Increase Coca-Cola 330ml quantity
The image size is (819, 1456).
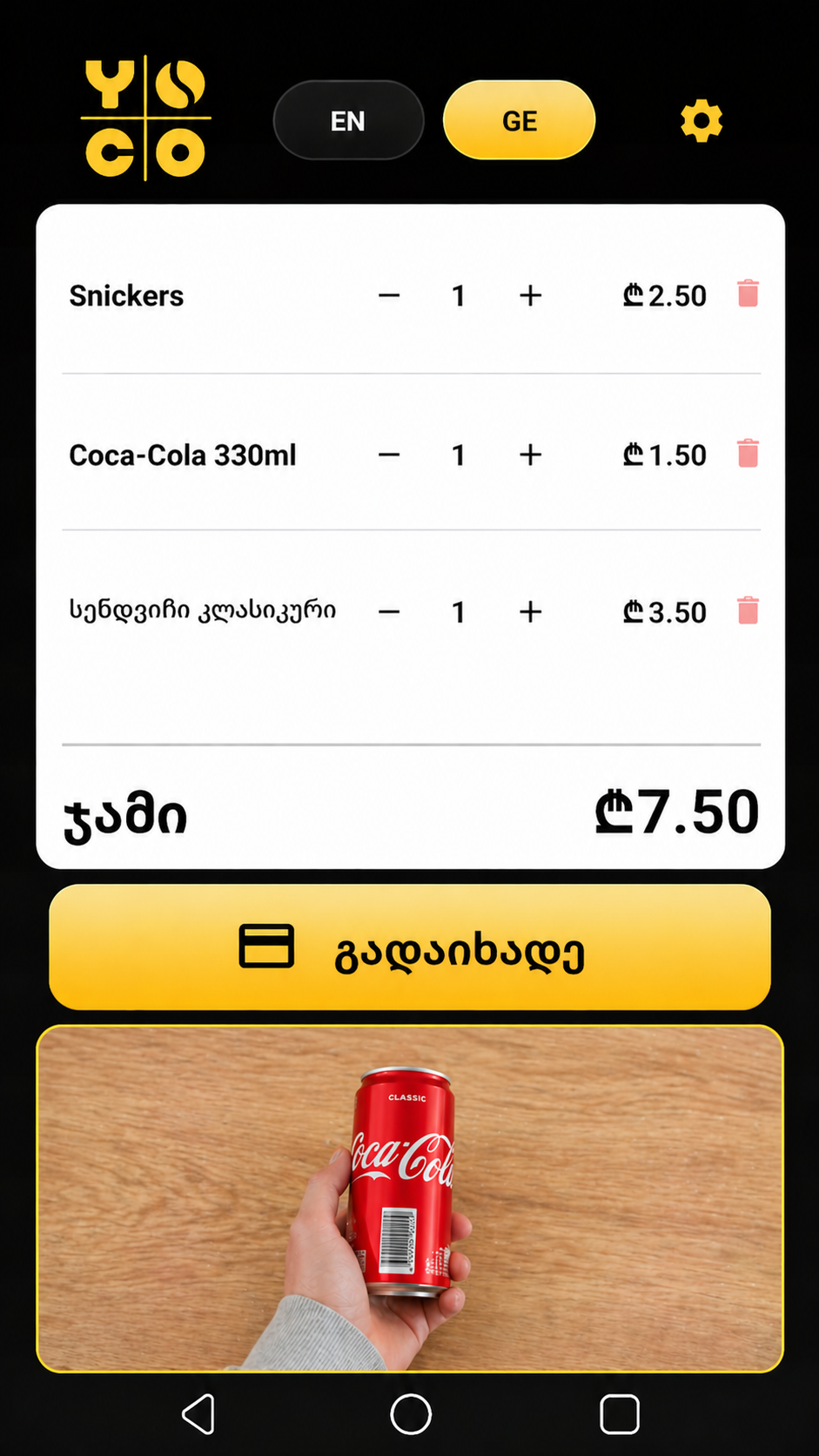click(529, 454)
